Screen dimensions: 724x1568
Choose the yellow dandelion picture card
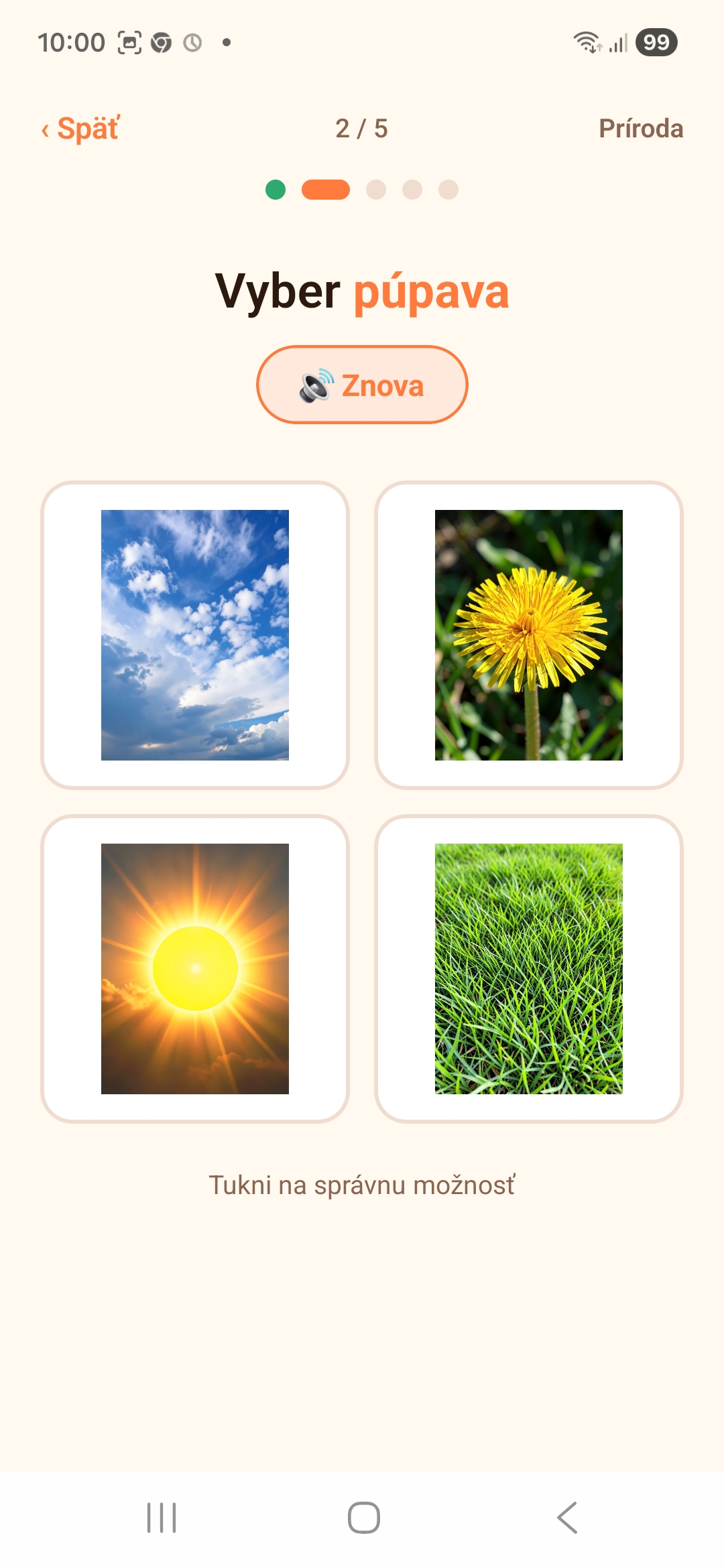tap(529, 635)
